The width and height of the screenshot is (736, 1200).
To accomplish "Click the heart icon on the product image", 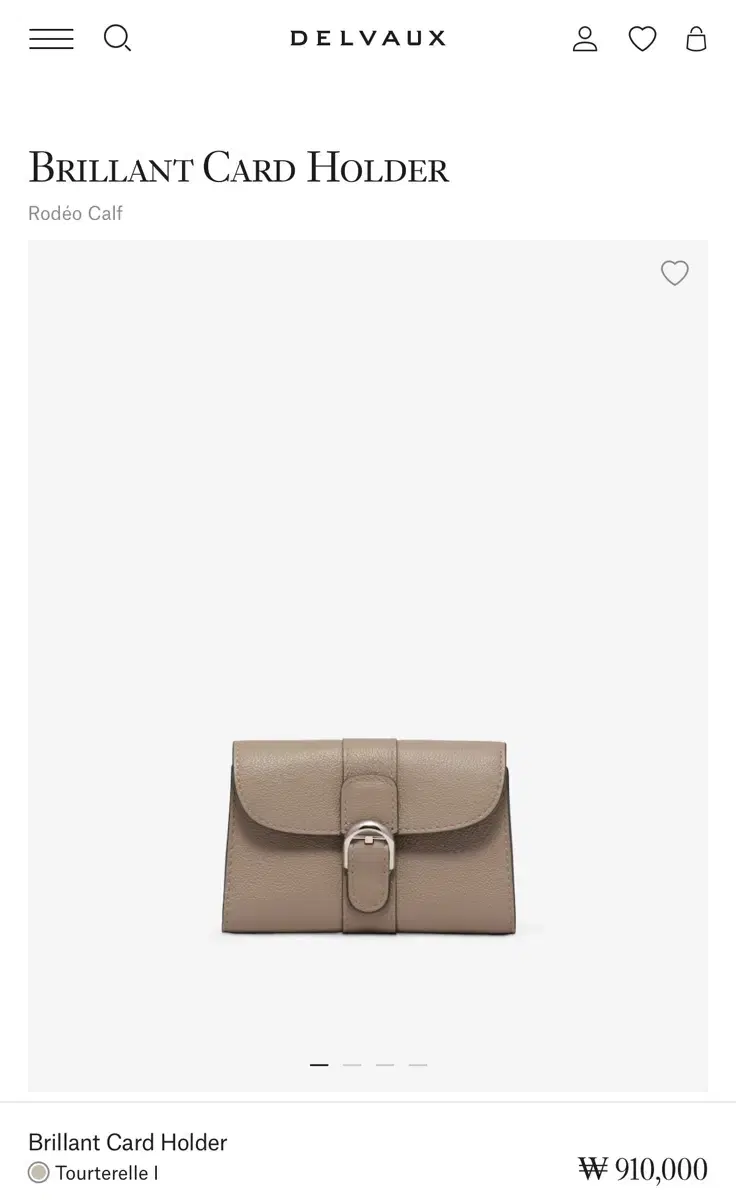I will (674, 273).
